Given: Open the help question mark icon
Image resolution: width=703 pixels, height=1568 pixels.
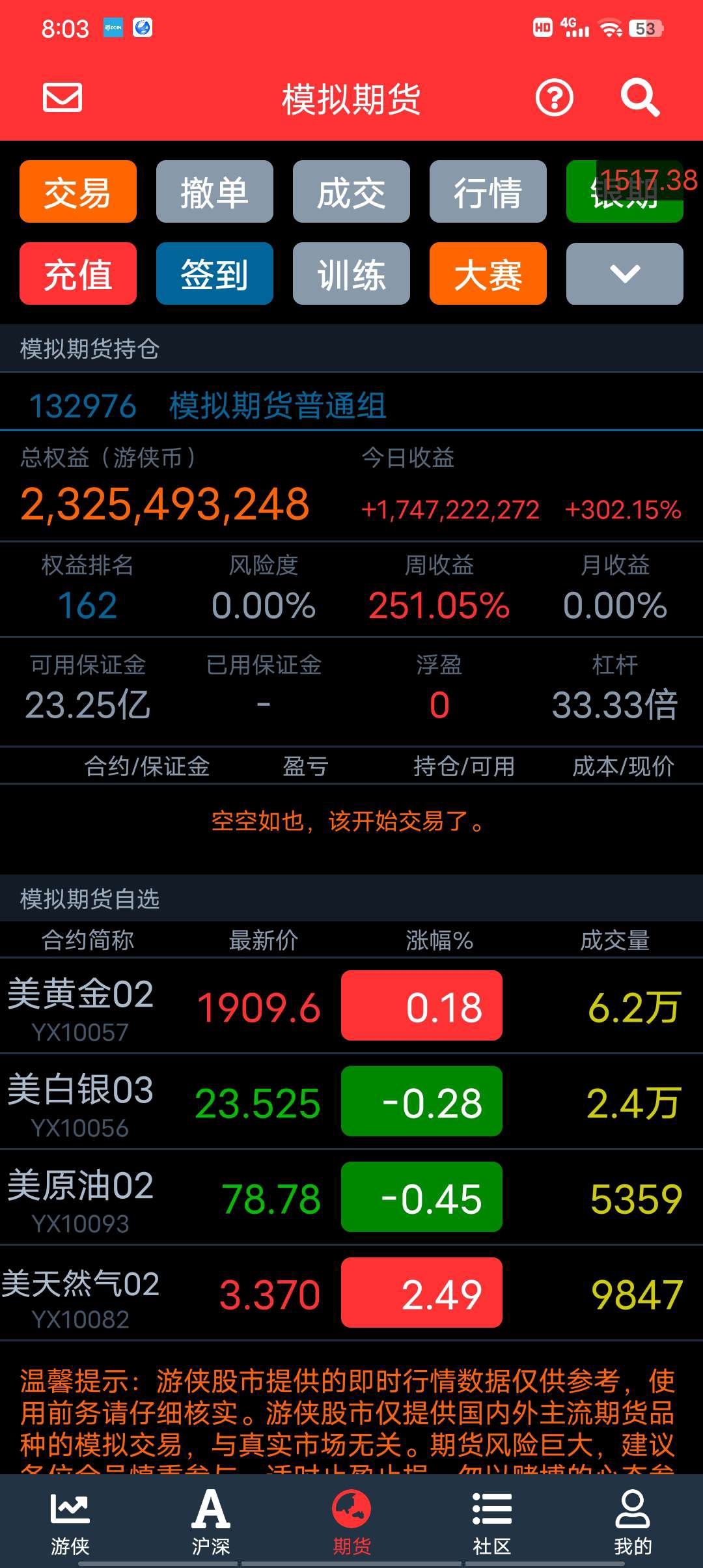Looking at the screenshot, I should 554,98.
